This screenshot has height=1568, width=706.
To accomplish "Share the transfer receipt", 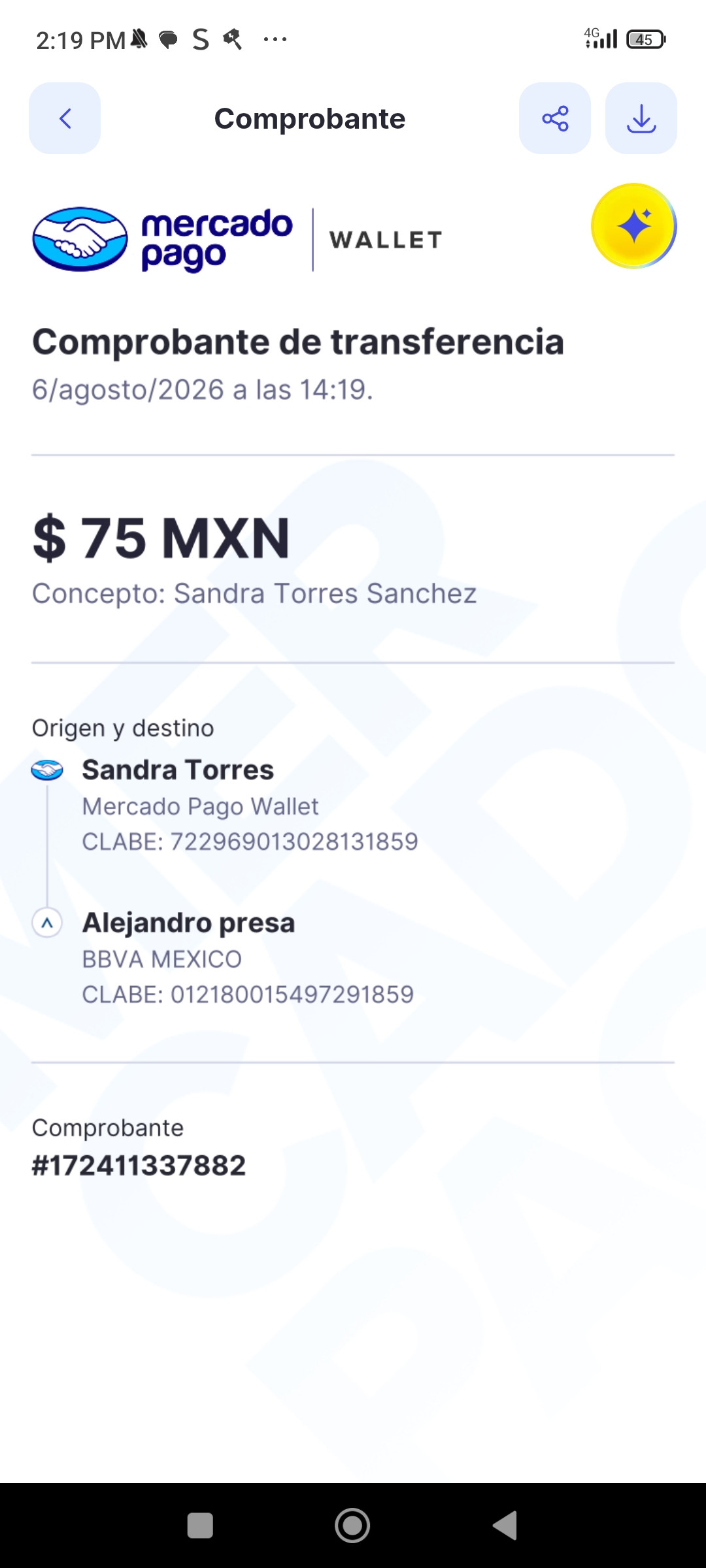I will pos(555,118).
